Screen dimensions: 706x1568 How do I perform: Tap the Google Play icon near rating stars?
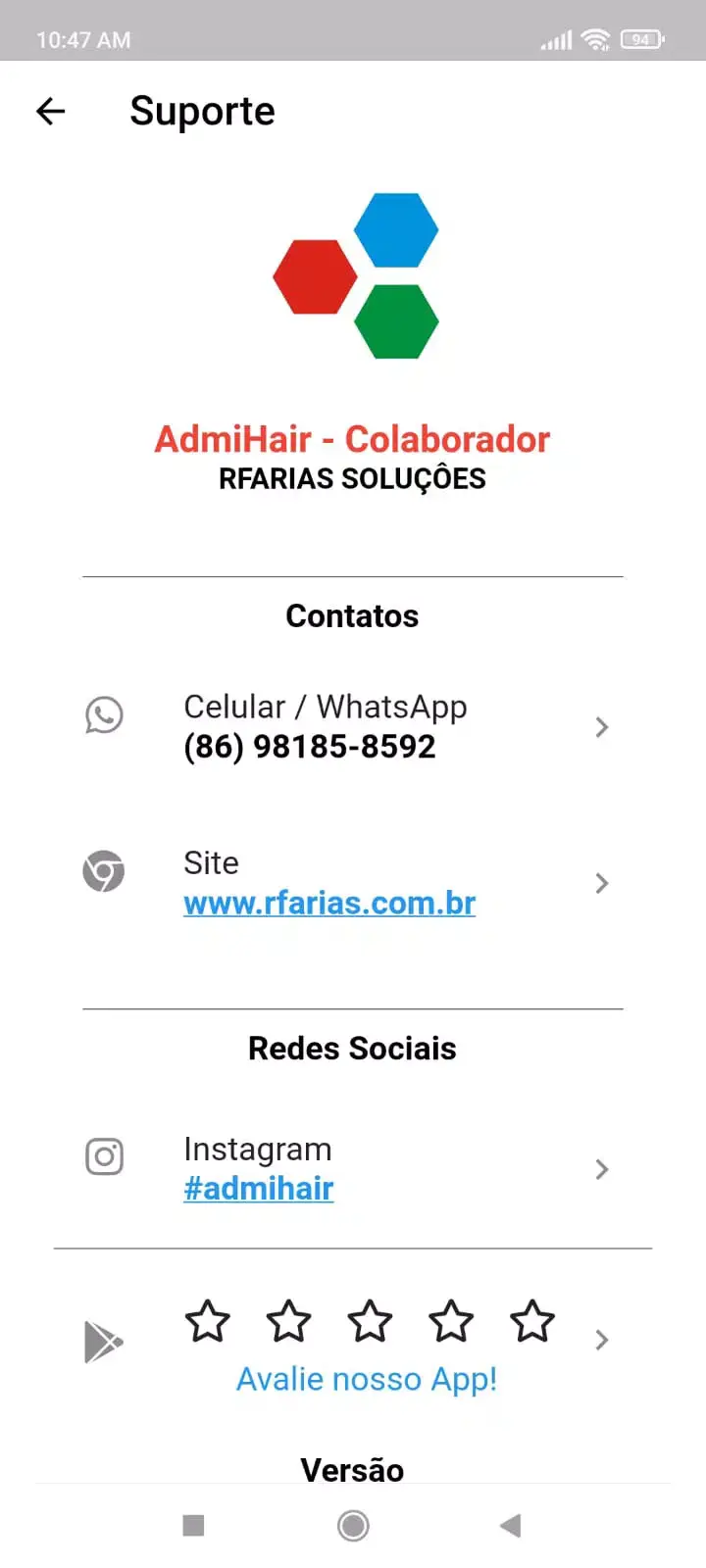coord(104,1341)
